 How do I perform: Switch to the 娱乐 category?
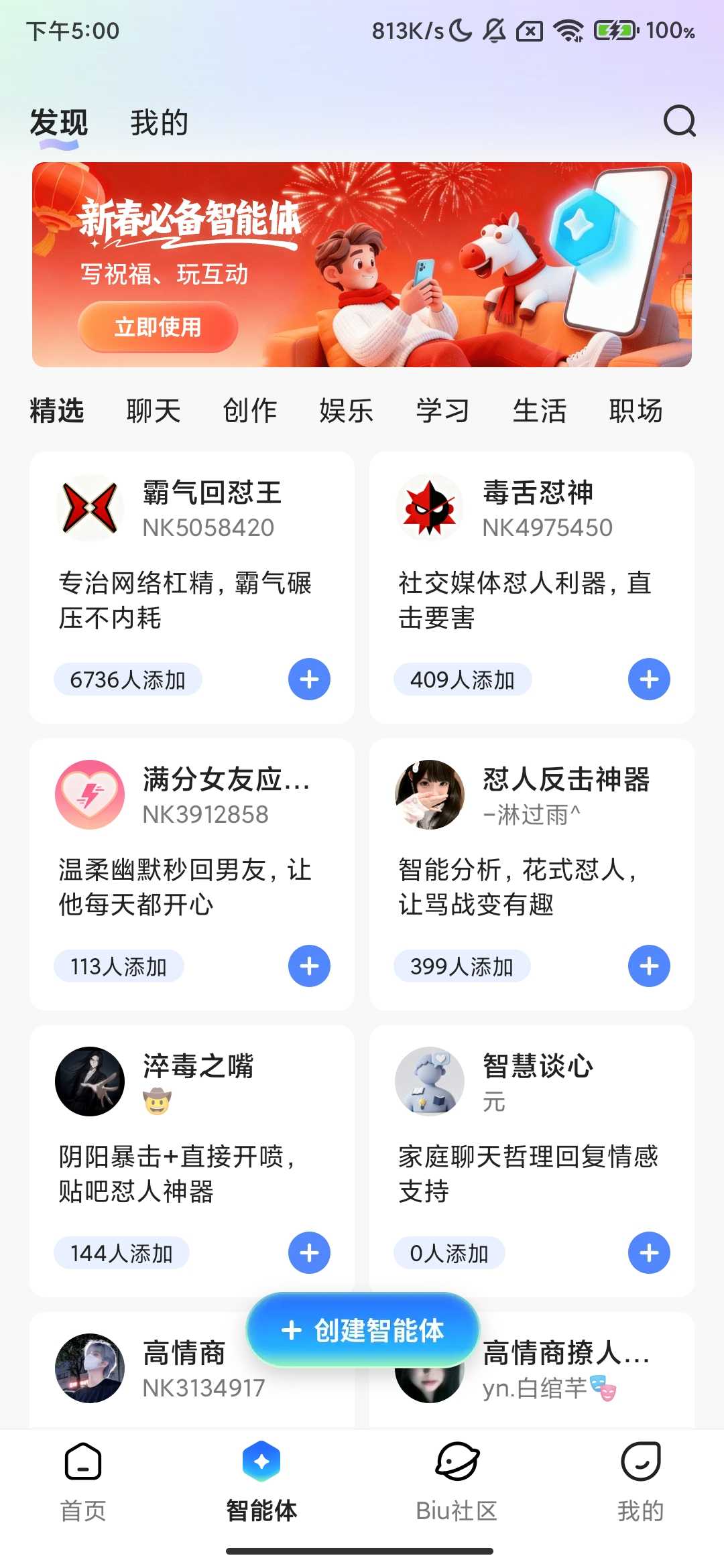coord(347,411)
